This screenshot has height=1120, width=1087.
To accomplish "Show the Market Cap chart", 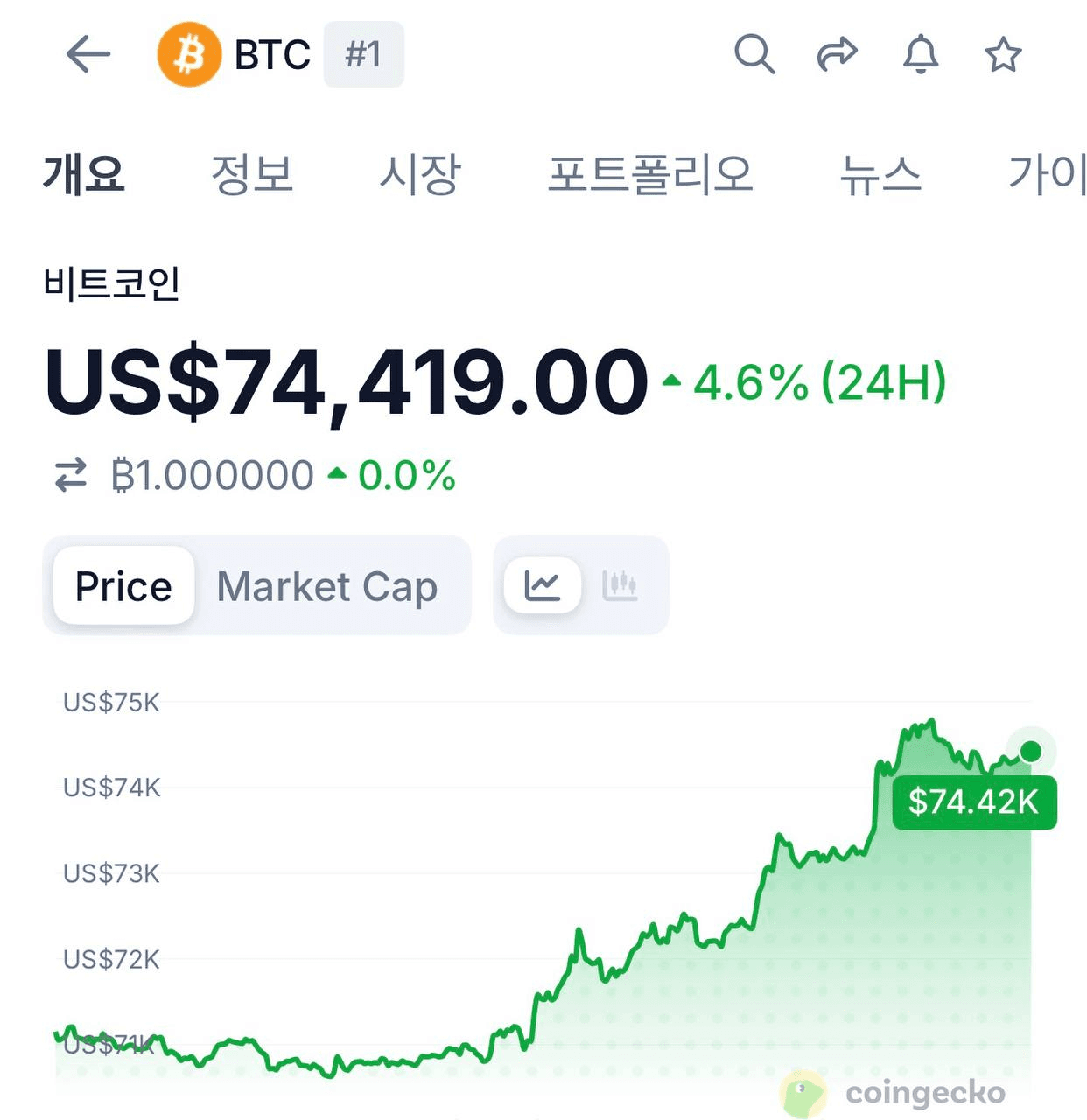I will click(326, 586).
